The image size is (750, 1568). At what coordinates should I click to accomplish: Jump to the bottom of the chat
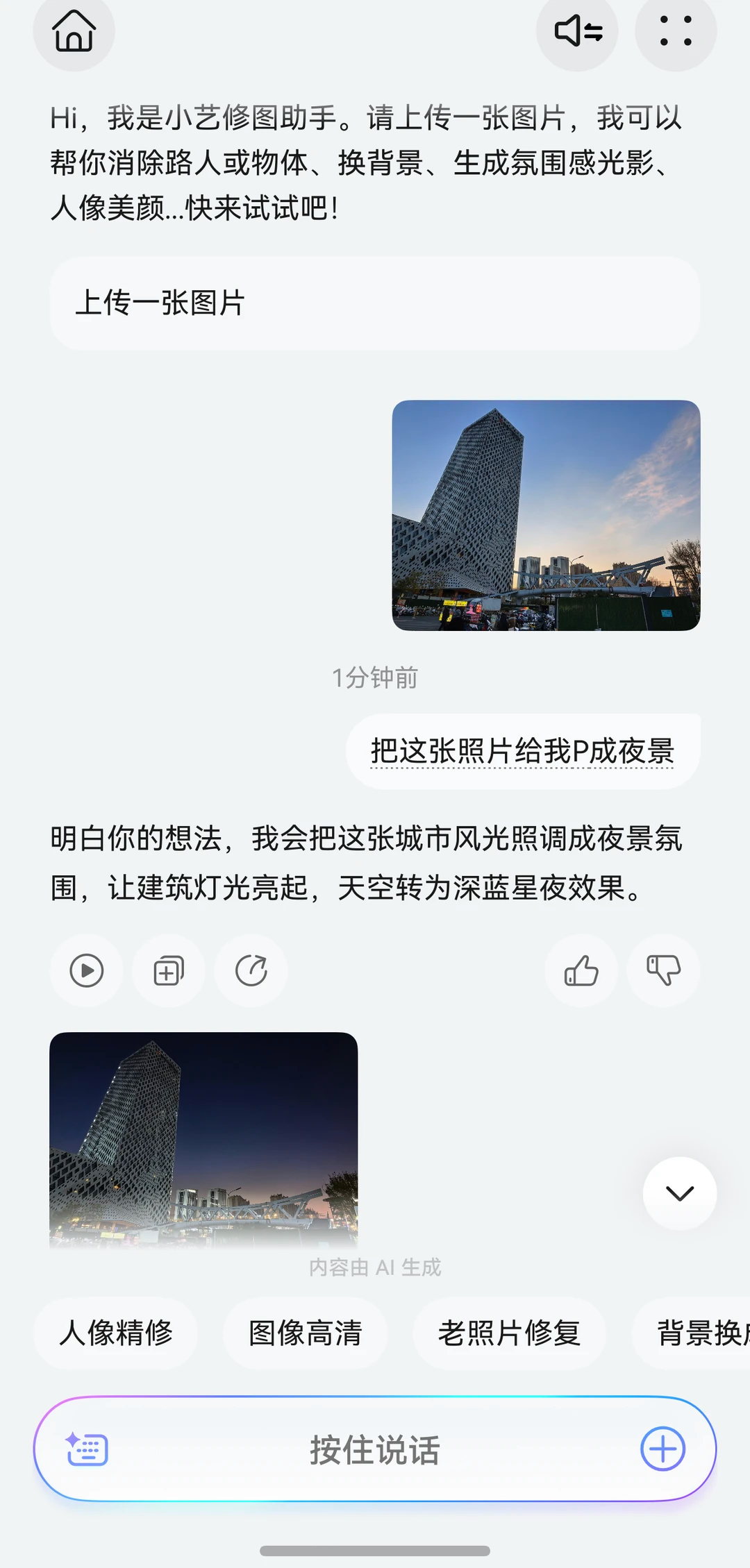tap(679, 1193)
